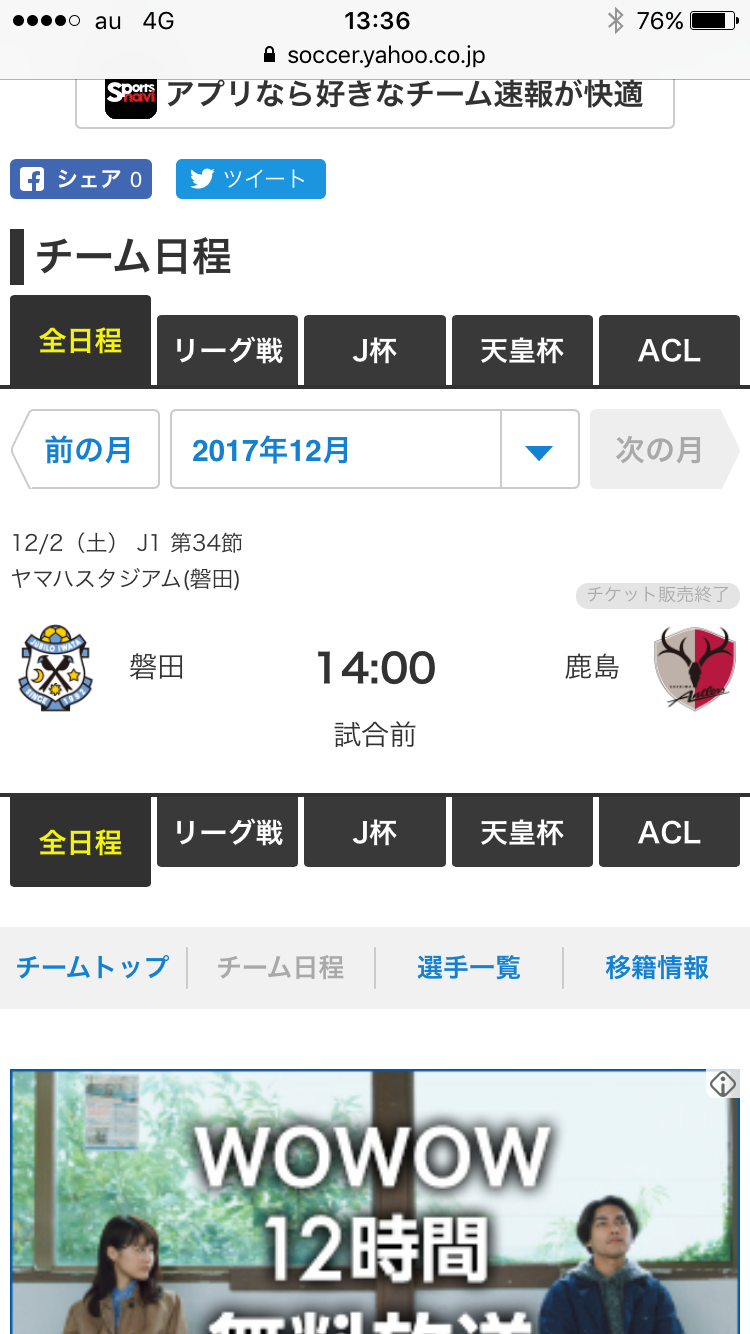
Task: Switch to the top リーグ戦 tab
Action: coord(228,351)
